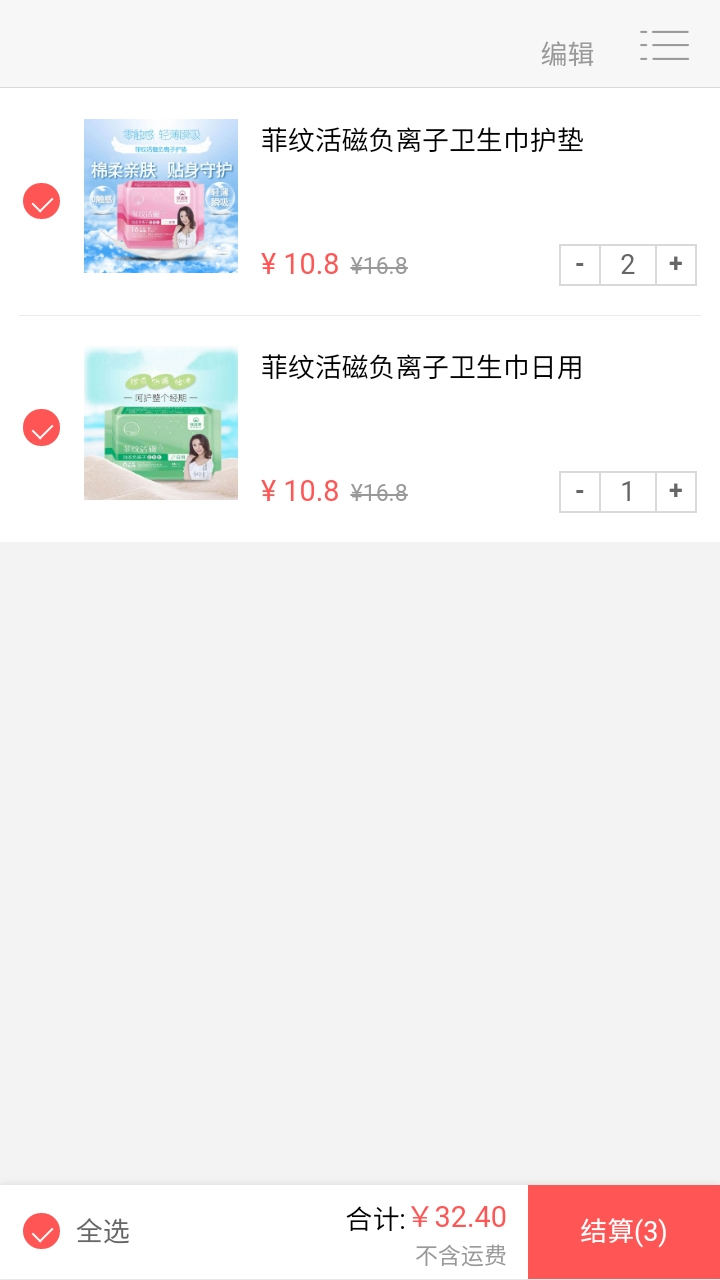Increase quantity of 卫生巾日用
Screen dimensions: 720x1280
coord(676,492)
